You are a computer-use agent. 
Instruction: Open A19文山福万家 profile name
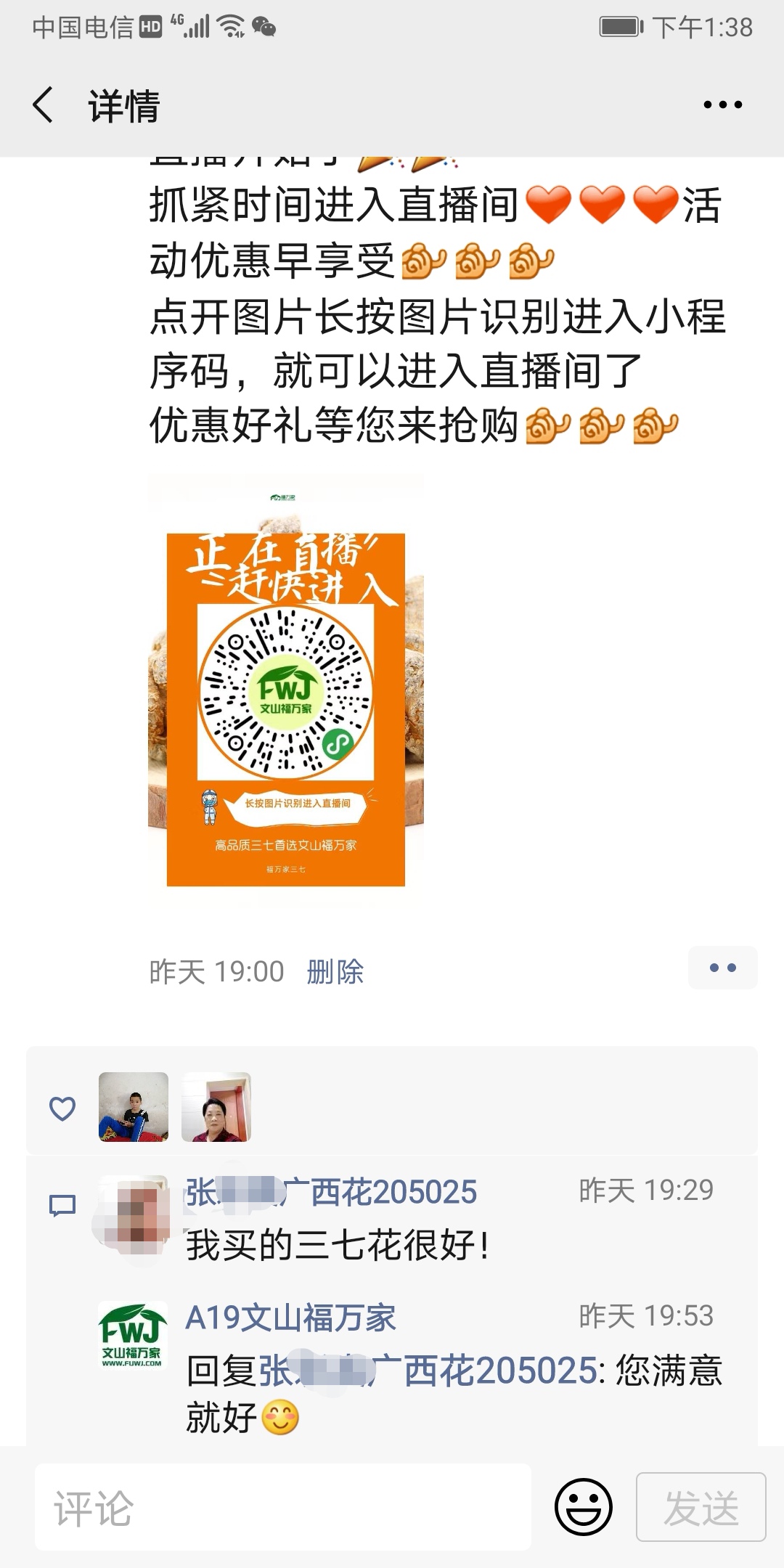(290, 1318)
